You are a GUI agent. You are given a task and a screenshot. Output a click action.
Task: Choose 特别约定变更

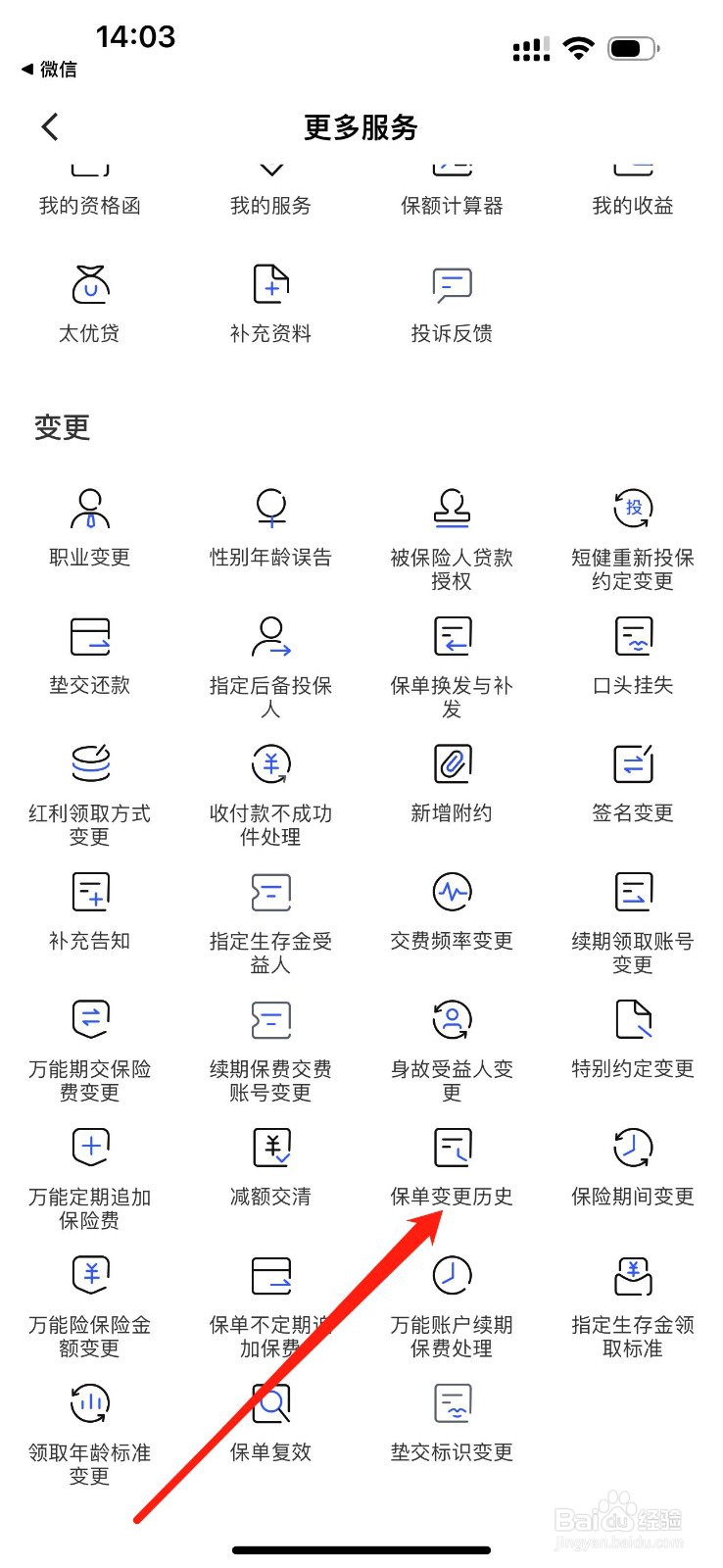coord(633,1038)
